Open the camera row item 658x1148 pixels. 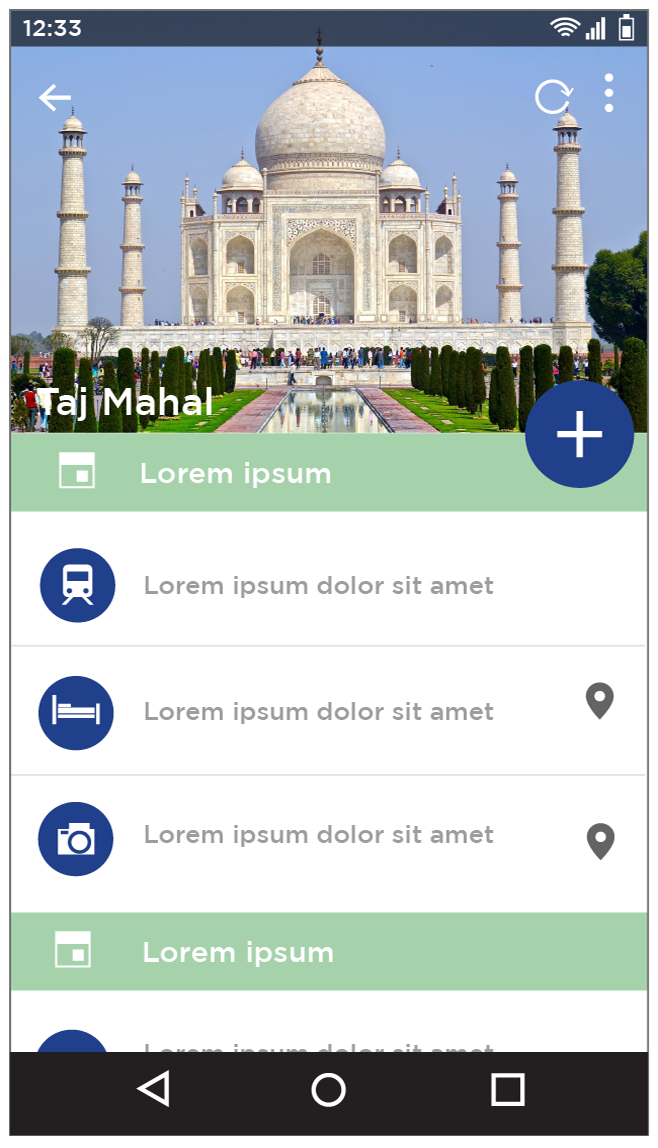(318, 835)
